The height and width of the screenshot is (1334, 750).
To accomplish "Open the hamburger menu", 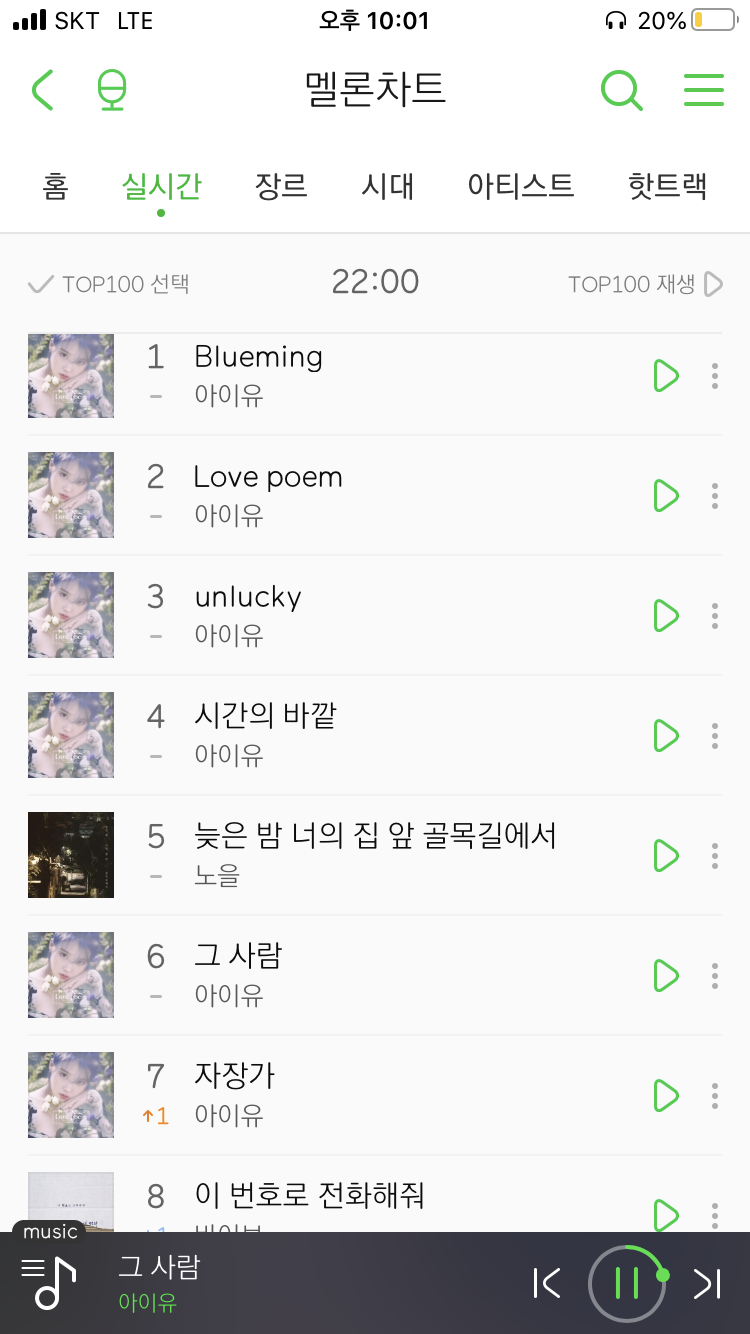I will point(703,90).
